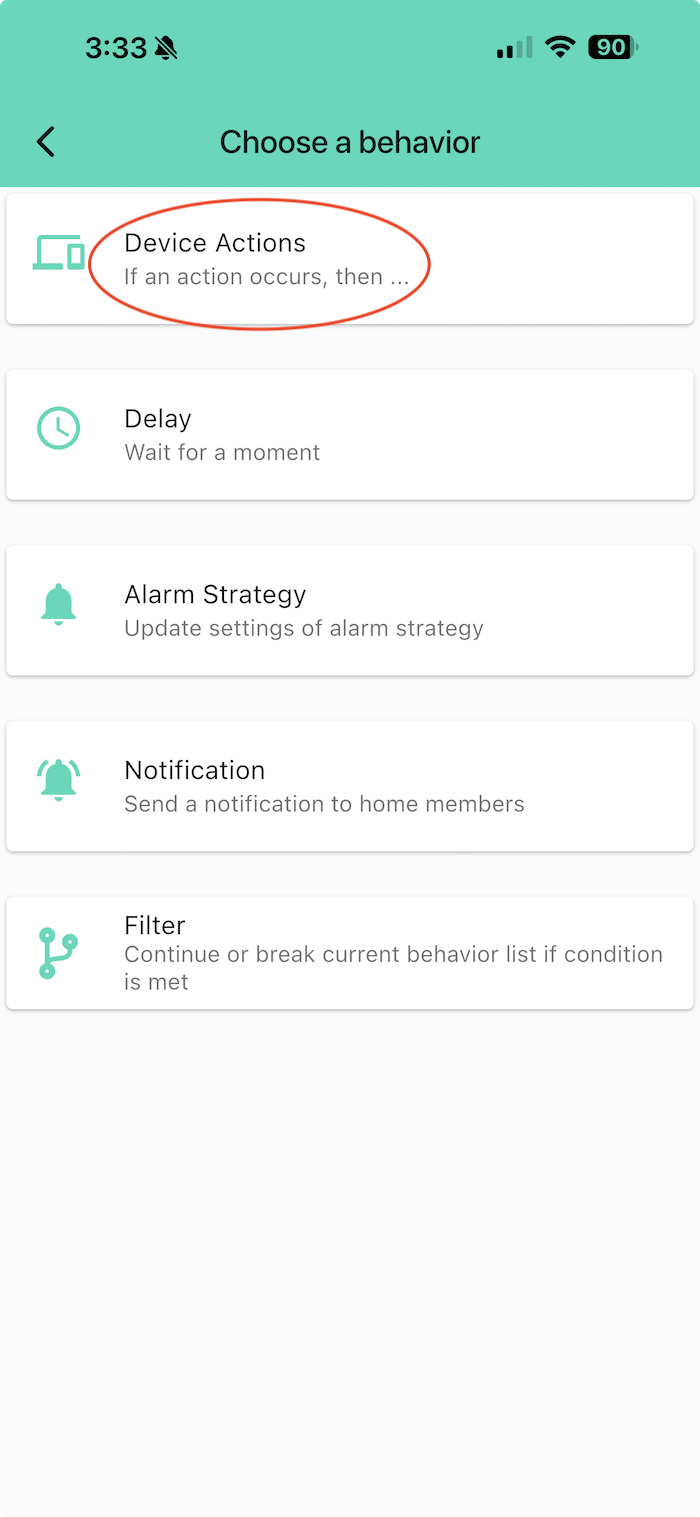The height and width of the screenshot is (1517, 700).
Task: Add a Filter behavior
Action: [350, 953]
